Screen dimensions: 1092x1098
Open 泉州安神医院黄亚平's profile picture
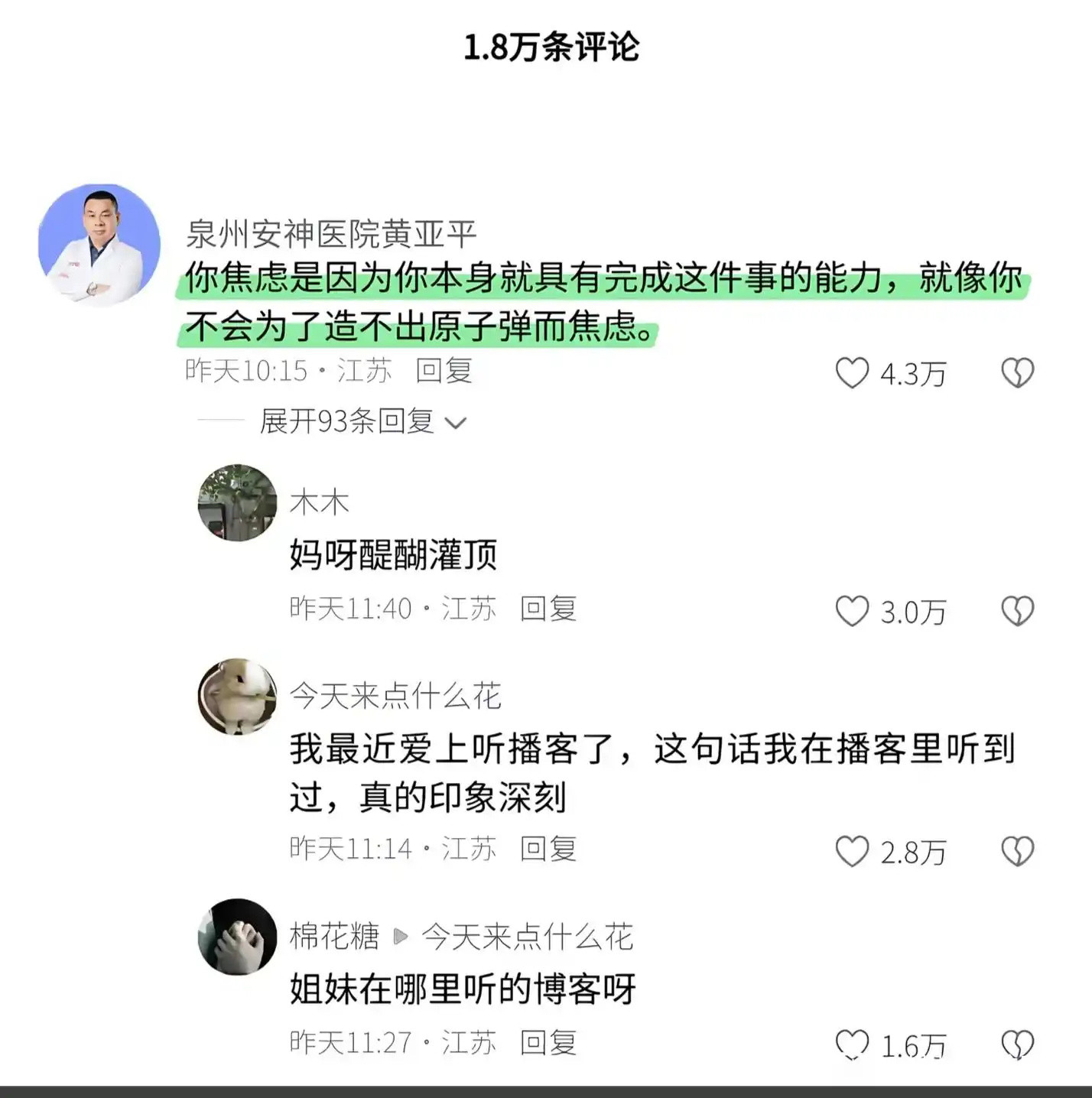click(98, 242)
